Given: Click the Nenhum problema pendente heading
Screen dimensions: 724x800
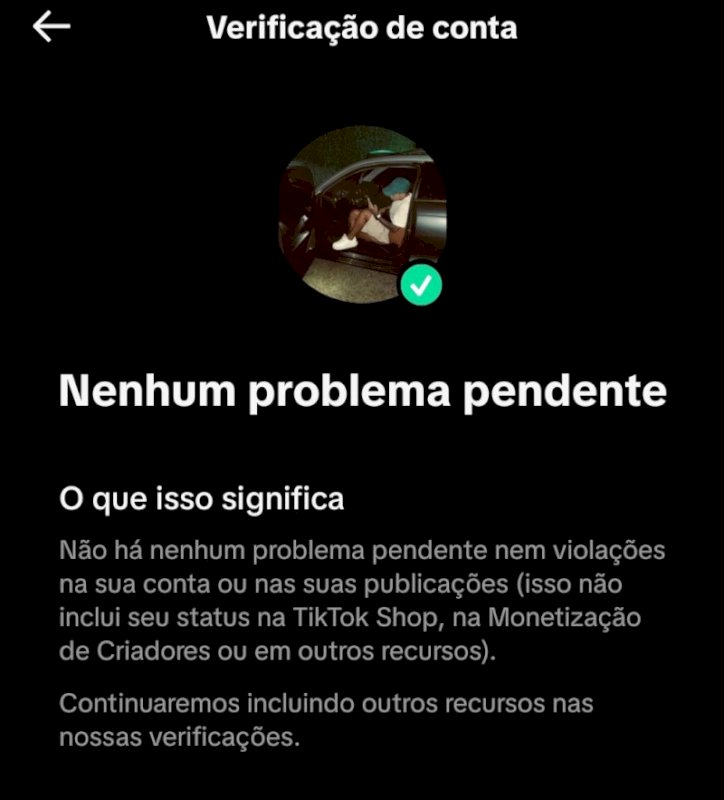Looking at the screenshot, I should coord(362,391).
